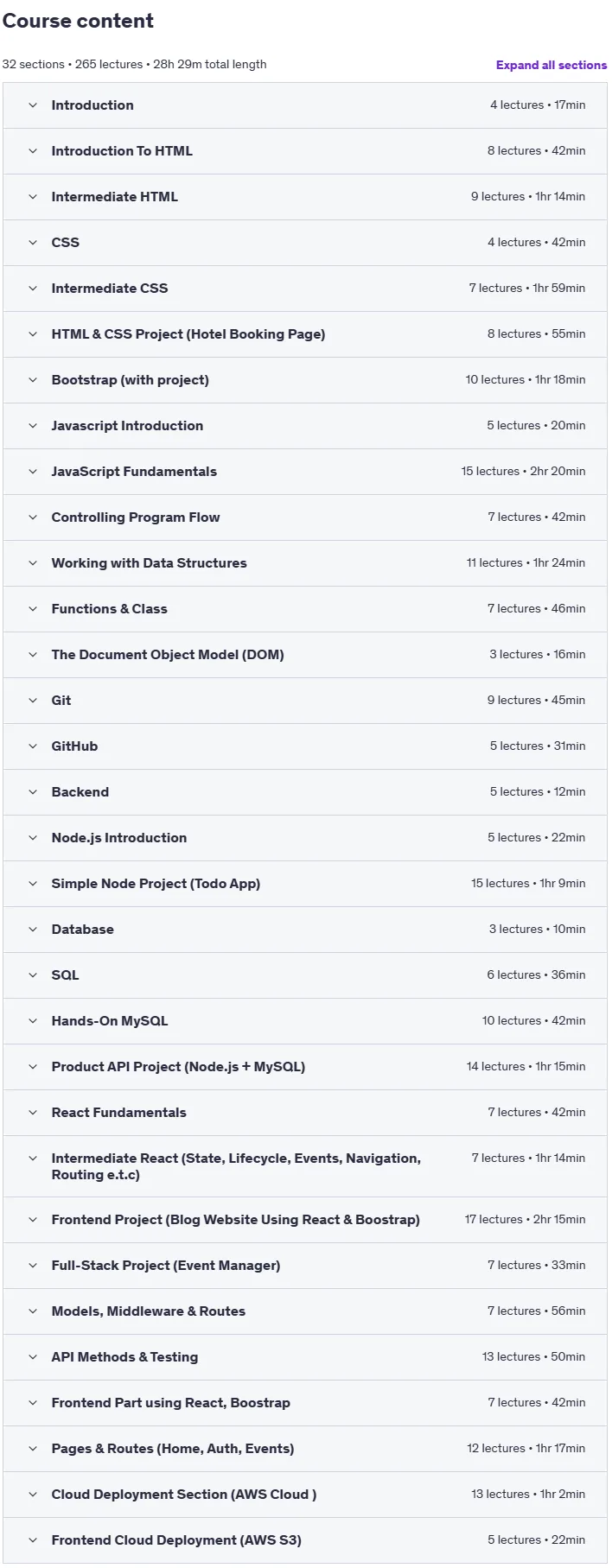
Task: Open the Intermediate CSS section
Action: tap(305, 289)
